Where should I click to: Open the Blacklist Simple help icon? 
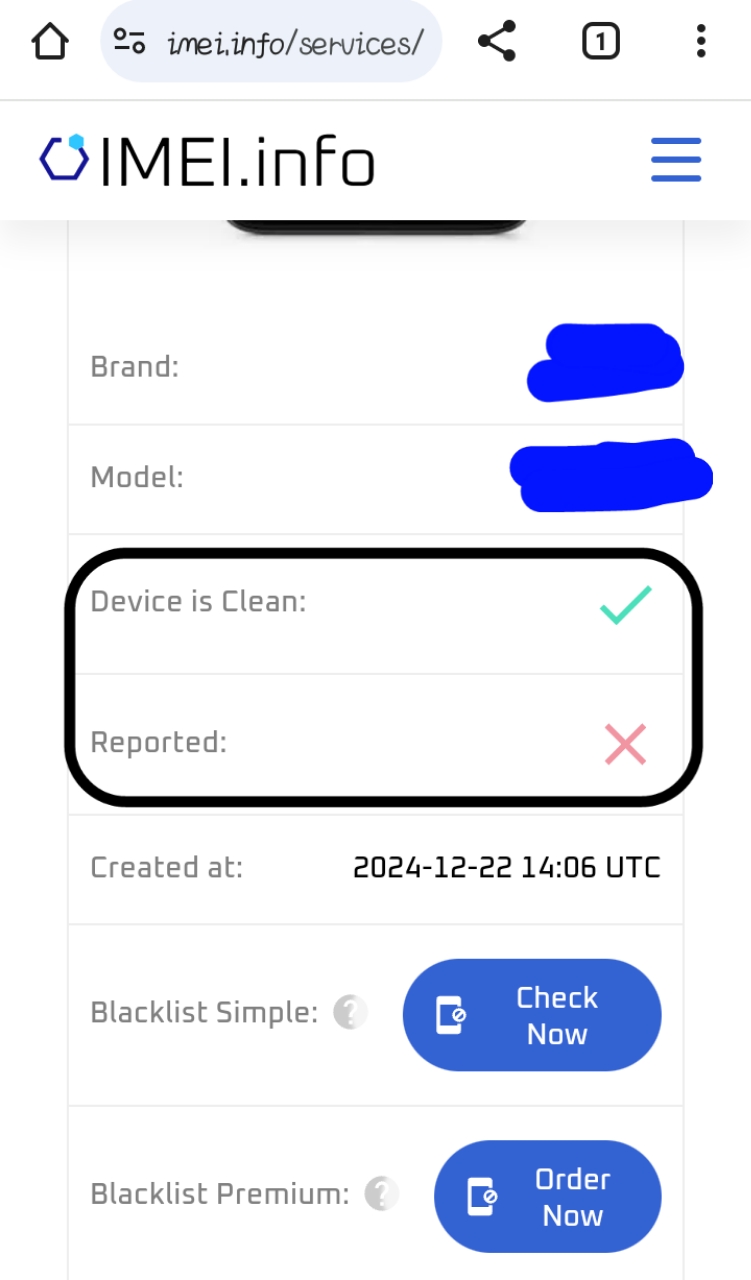(350, 1013)
